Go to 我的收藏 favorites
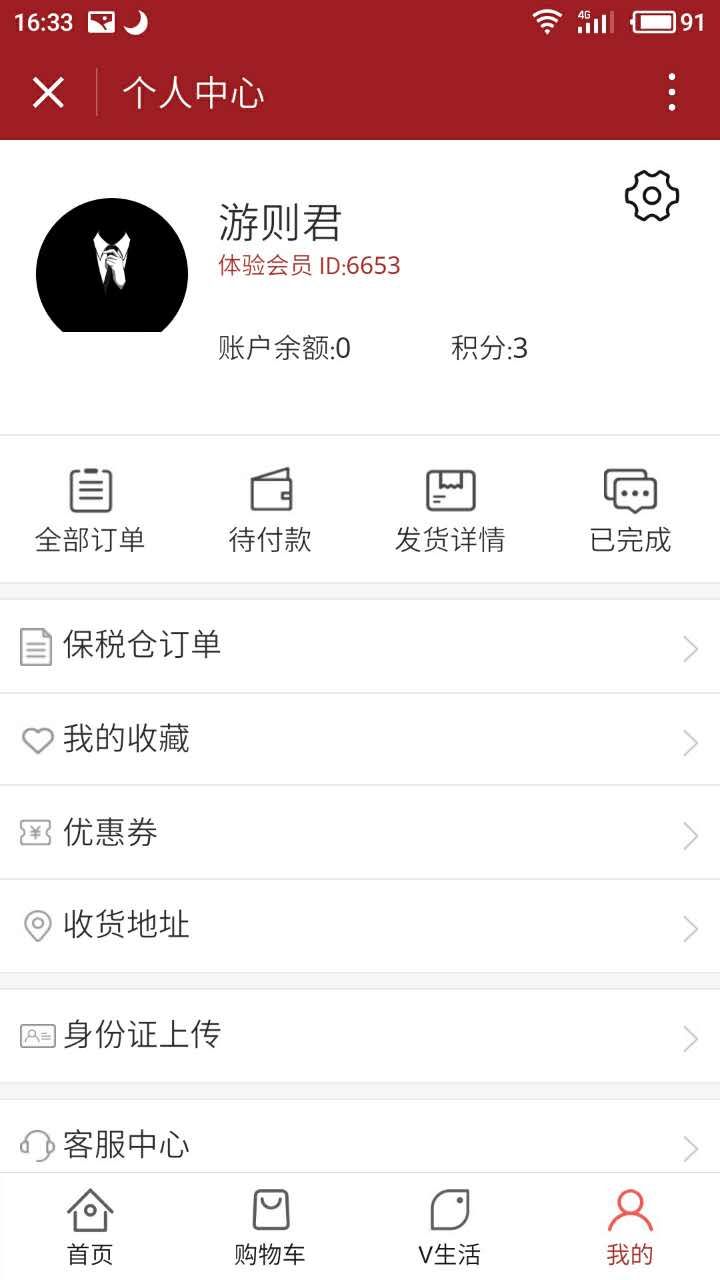This screenshot has height=1280, width=720. tap(360, 739)
